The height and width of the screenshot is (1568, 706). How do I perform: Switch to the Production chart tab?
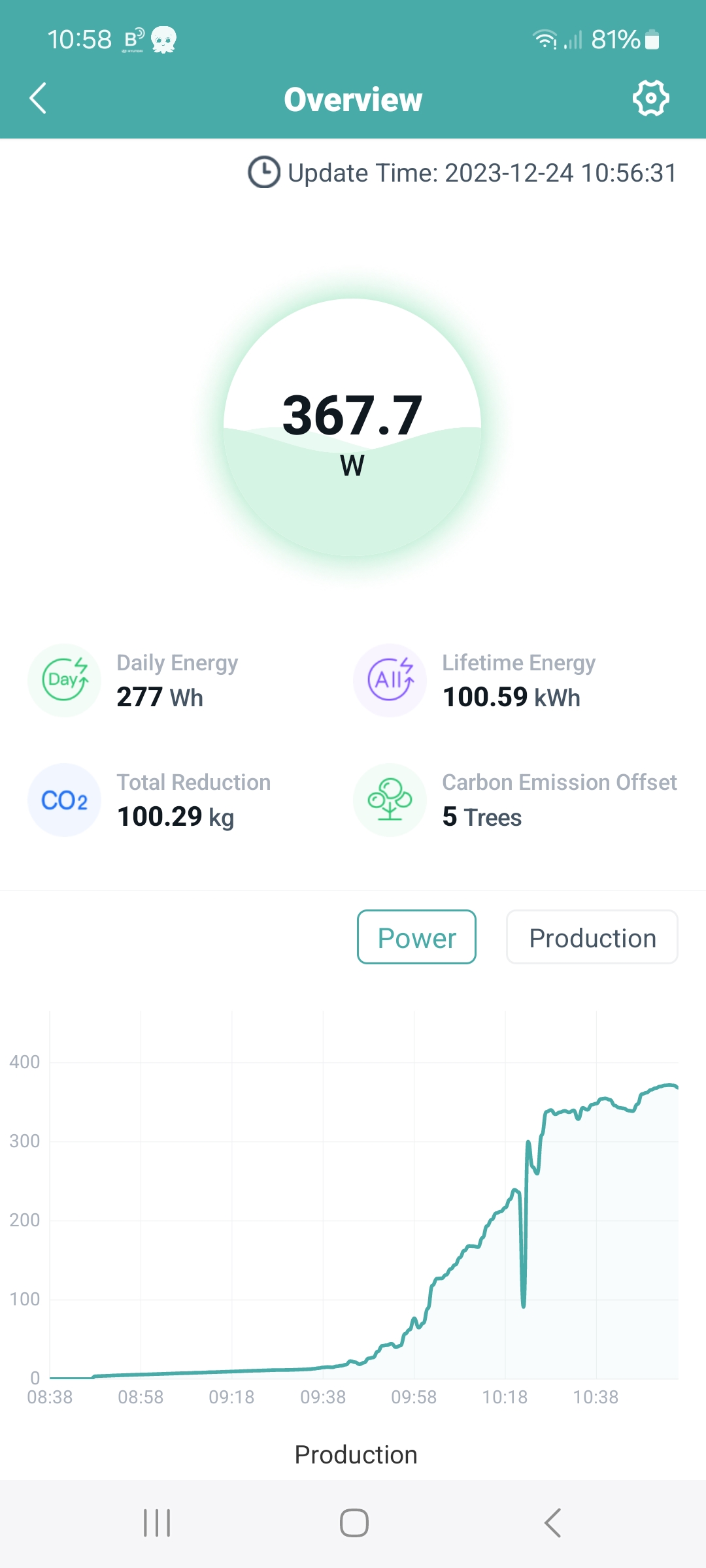click(592, 937)
